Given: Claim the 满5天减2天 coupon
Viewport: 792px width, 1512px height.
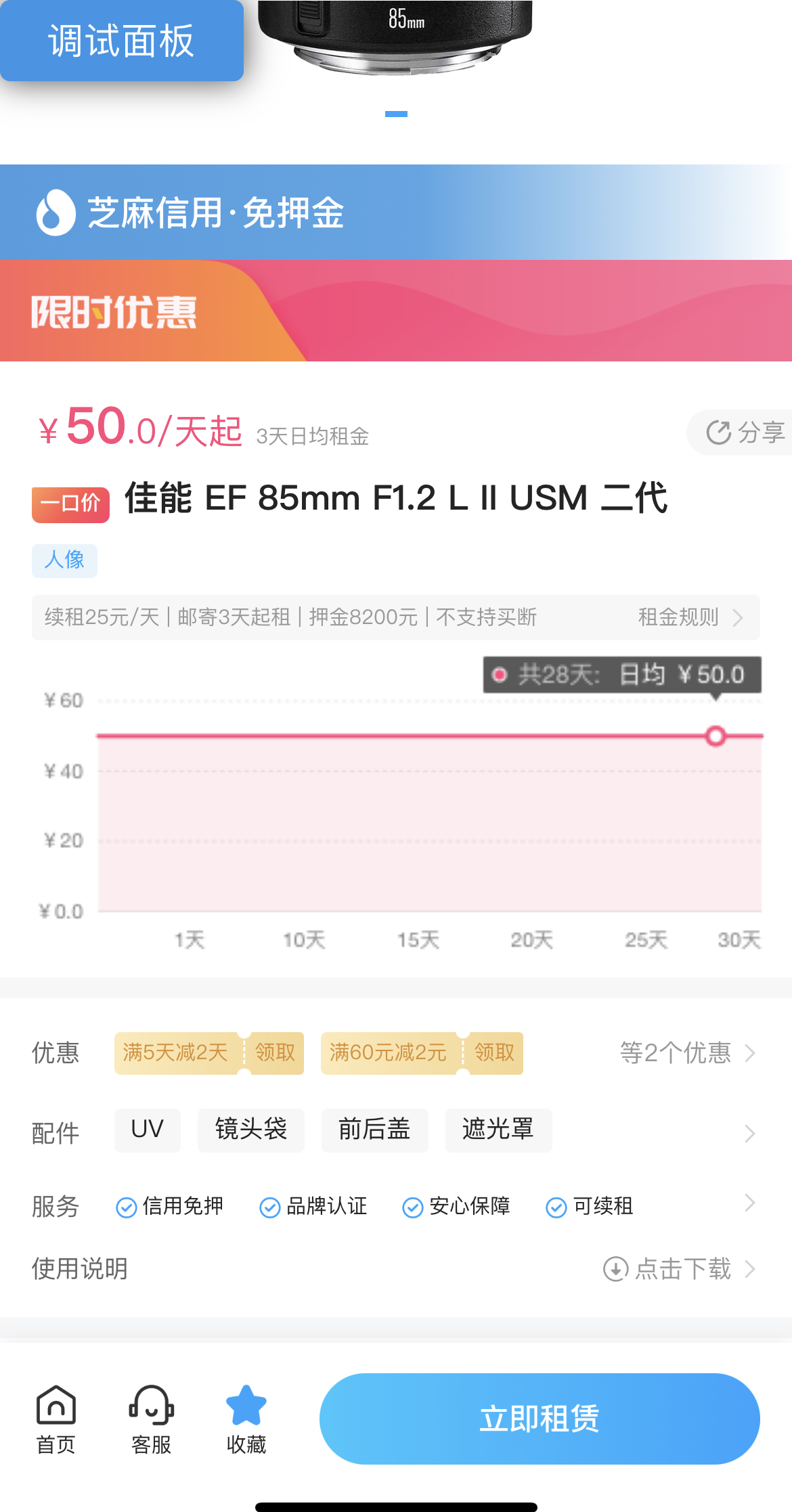Looking at the screenshot, I should (275, 1052).
